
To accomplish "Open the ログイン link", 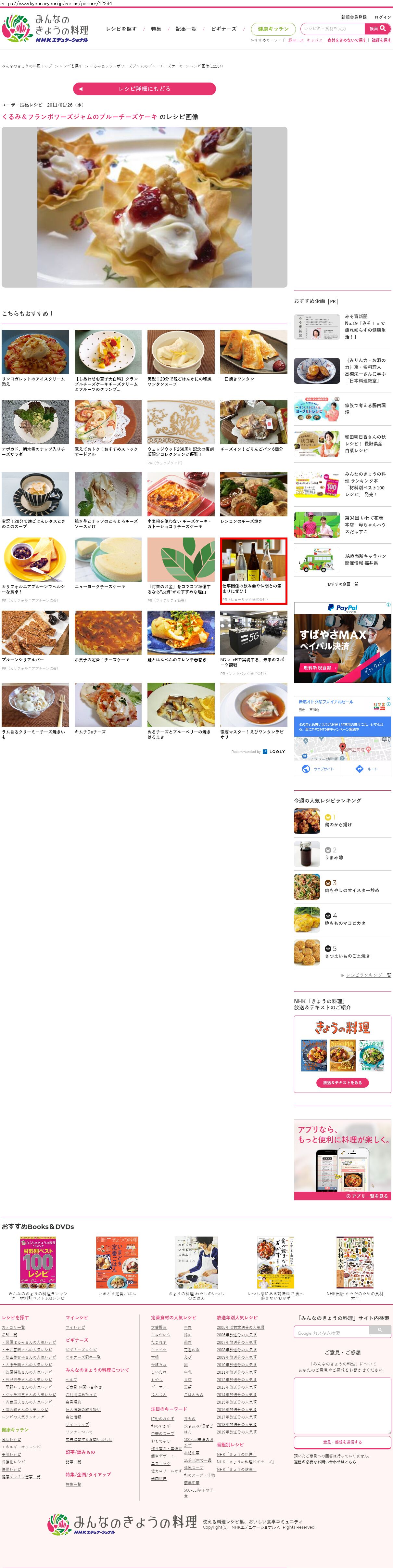I will point(382,17).
